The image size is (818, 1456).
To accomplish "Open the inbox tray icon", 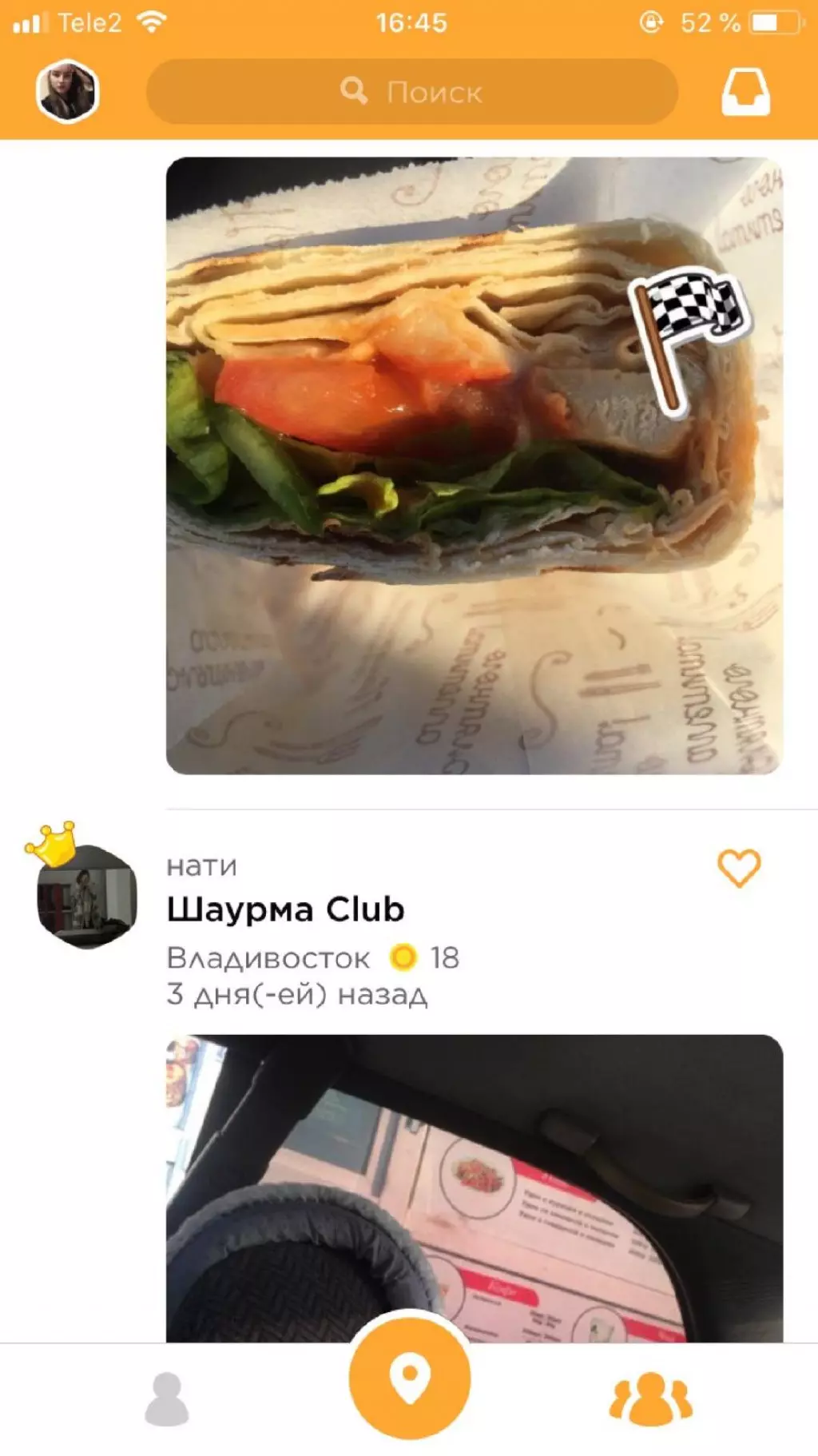I will [745, 92].
